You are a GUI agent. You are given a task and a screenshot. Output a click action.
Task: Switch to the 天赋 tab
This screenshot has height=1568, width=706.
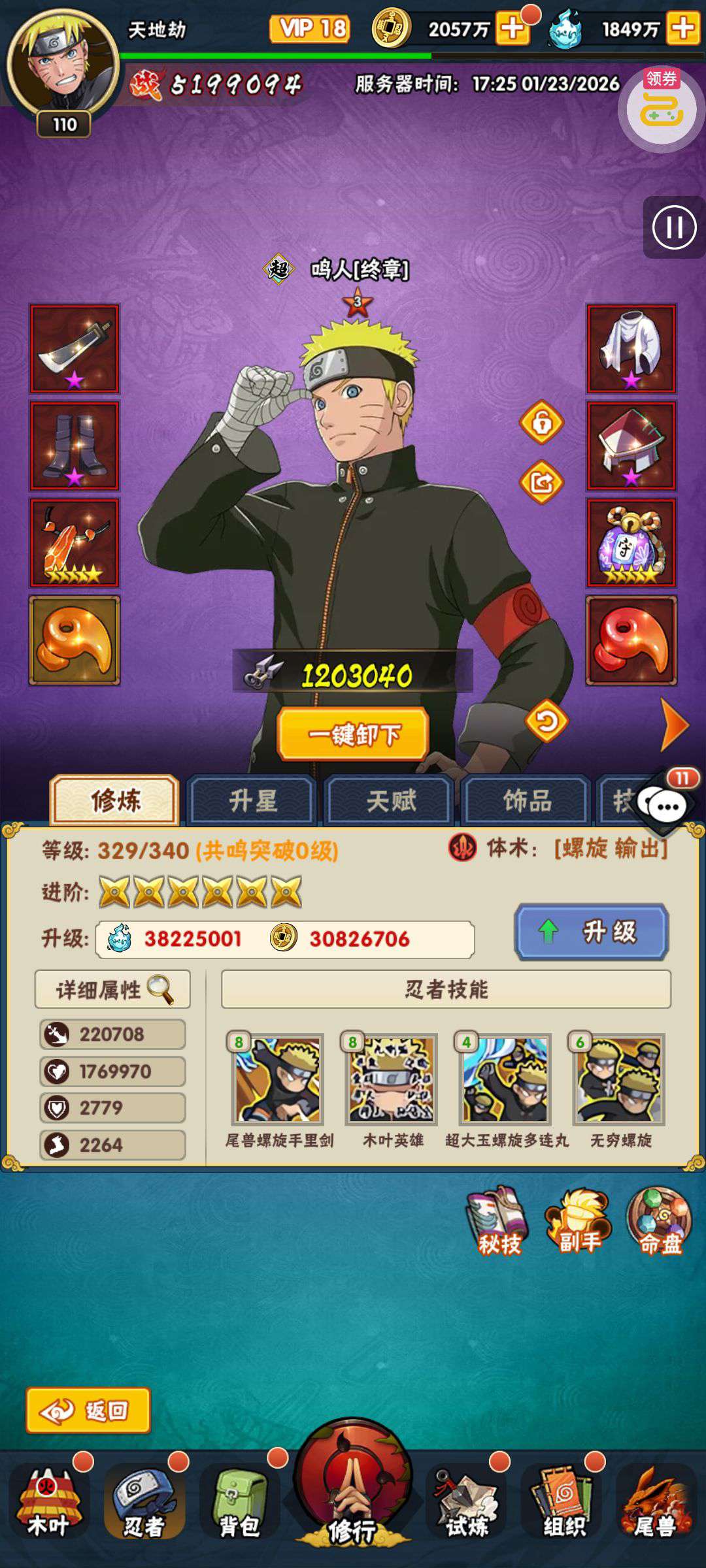pos(390,801)
